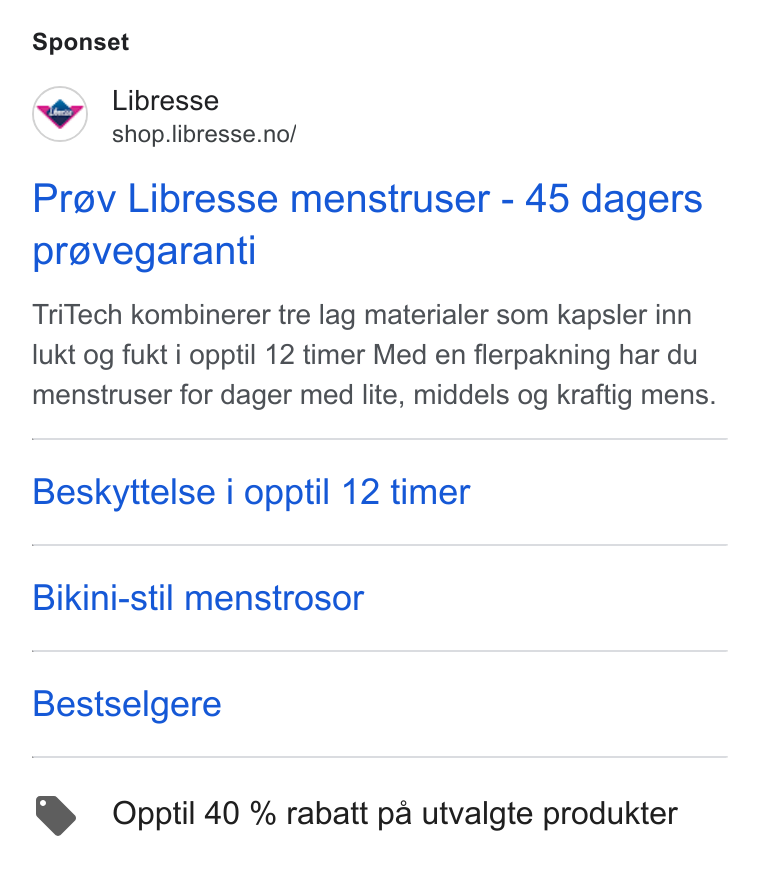
Task: Open the Prøv Libresse menstruser ad headline
Action: click(367, 225)
